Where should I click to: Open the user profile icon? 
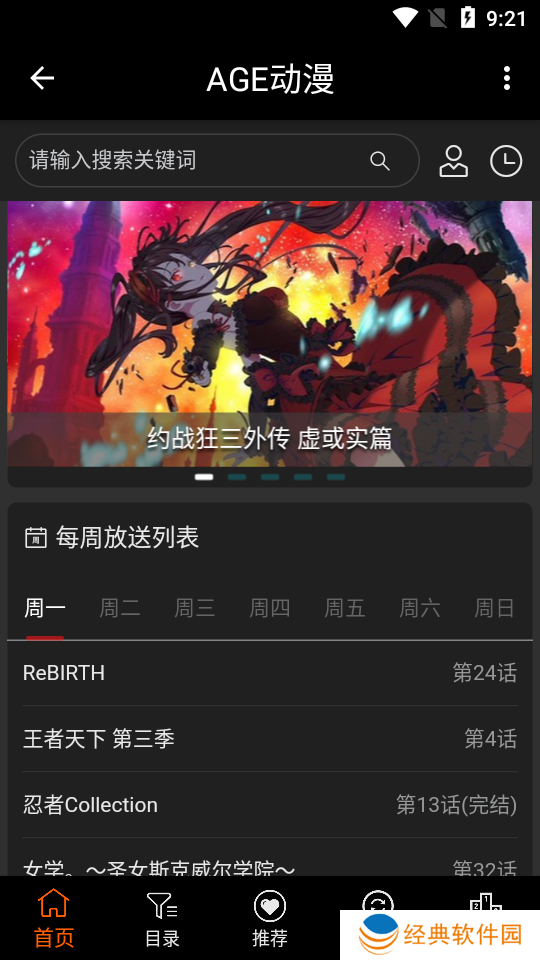tap(454, 162)
